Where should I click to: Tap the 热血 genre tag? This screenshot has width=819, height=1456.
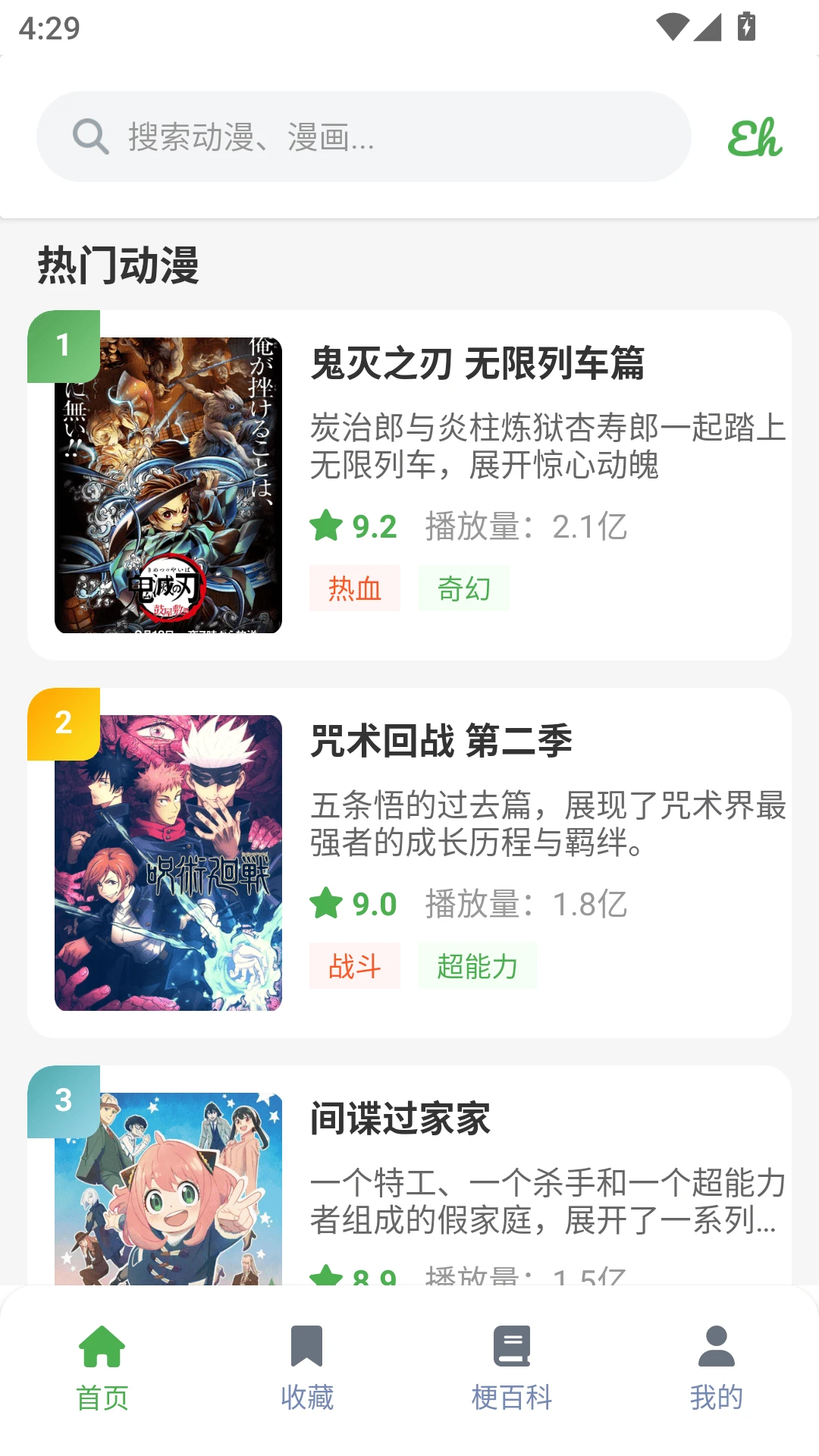355,588
